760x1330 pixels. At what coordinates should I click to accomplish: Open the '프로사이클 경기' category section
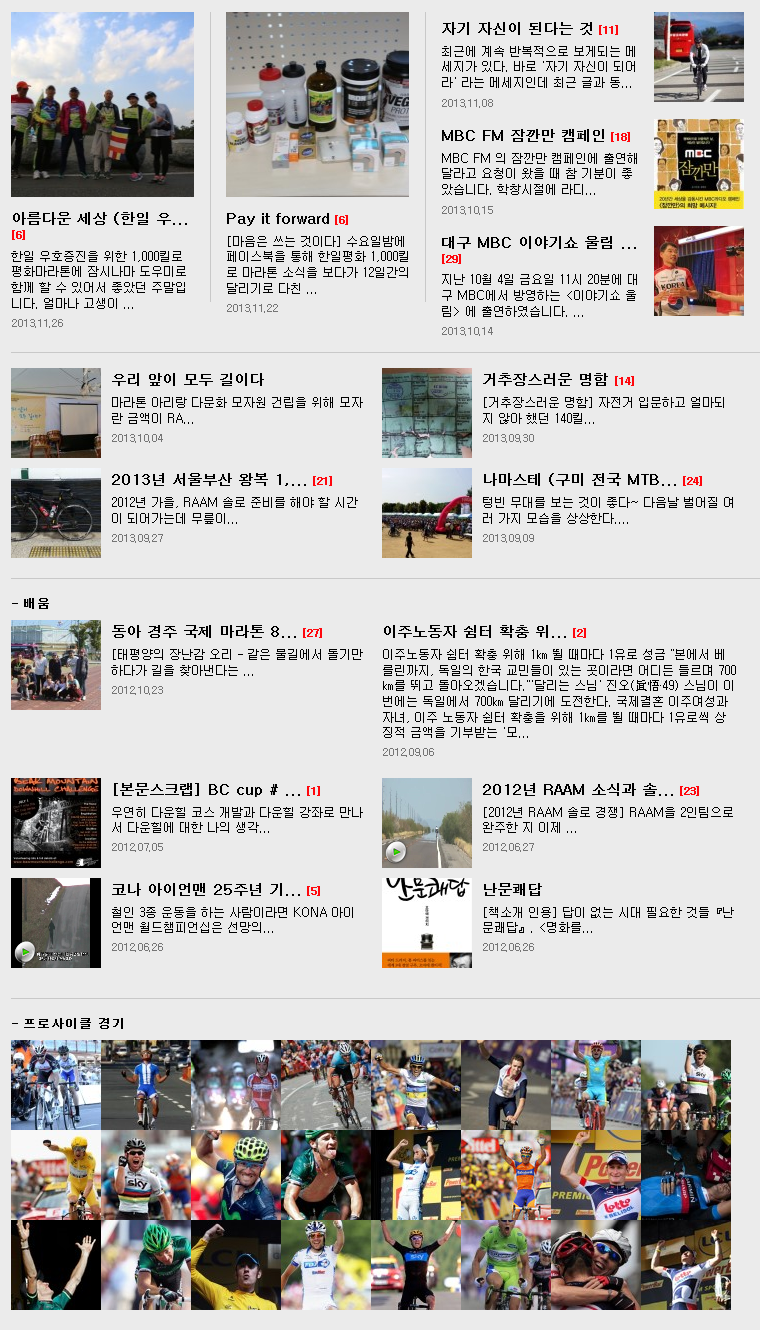72,1023
